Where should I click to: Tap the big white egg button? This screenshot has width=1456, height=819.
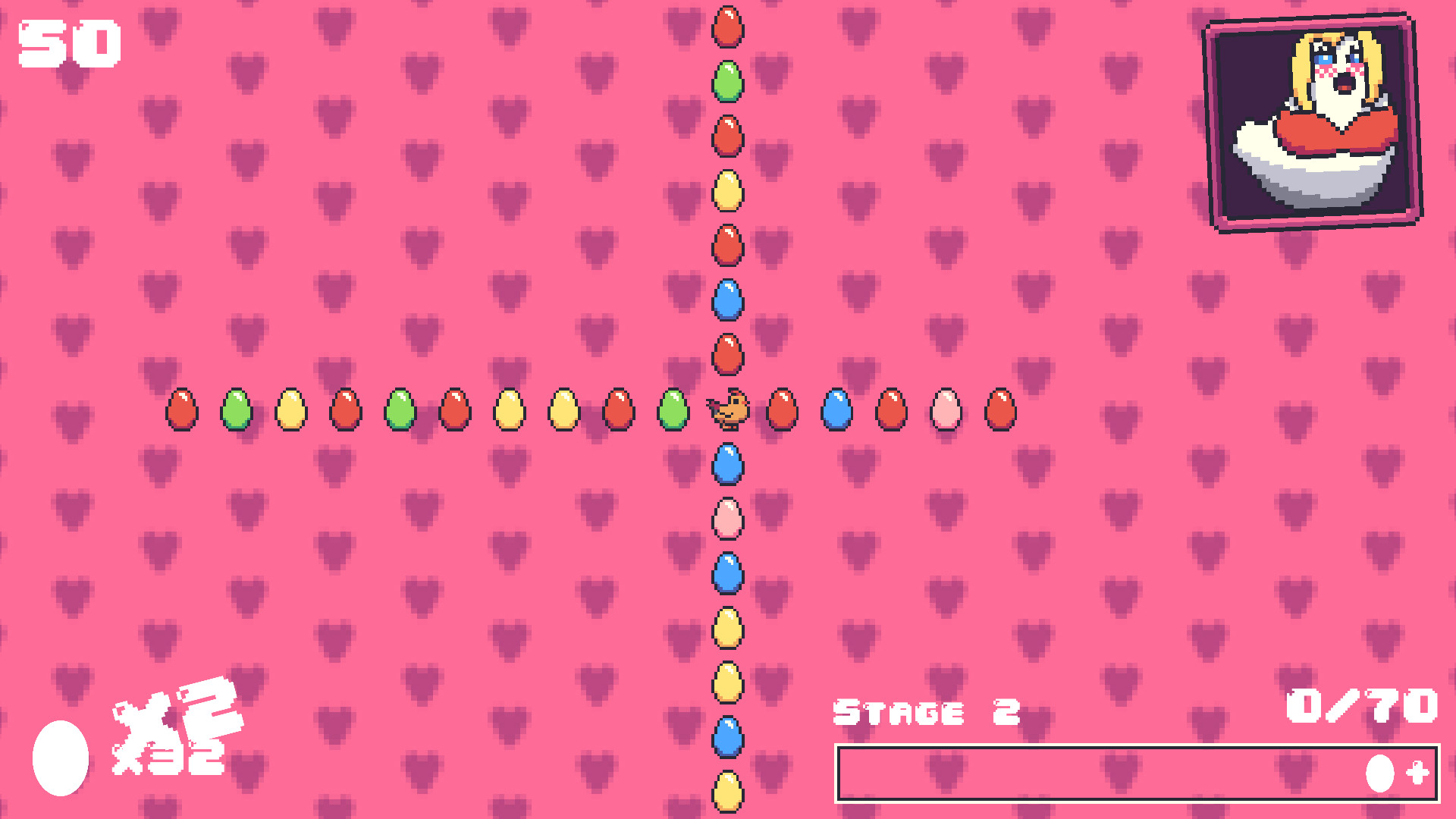pyautogui.click(x=61, y=758)
